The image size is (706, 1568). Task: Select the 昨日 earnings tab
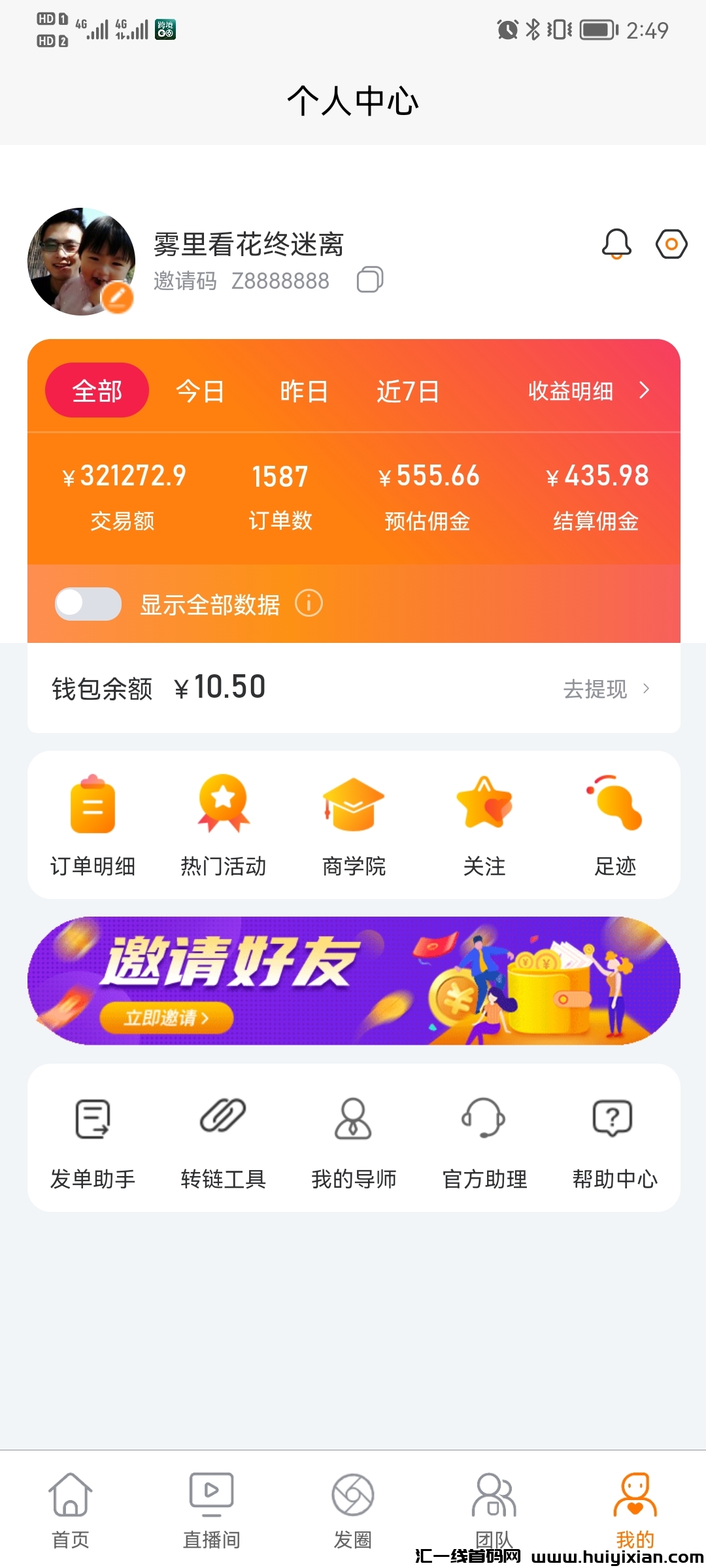(x=304, y=391)
